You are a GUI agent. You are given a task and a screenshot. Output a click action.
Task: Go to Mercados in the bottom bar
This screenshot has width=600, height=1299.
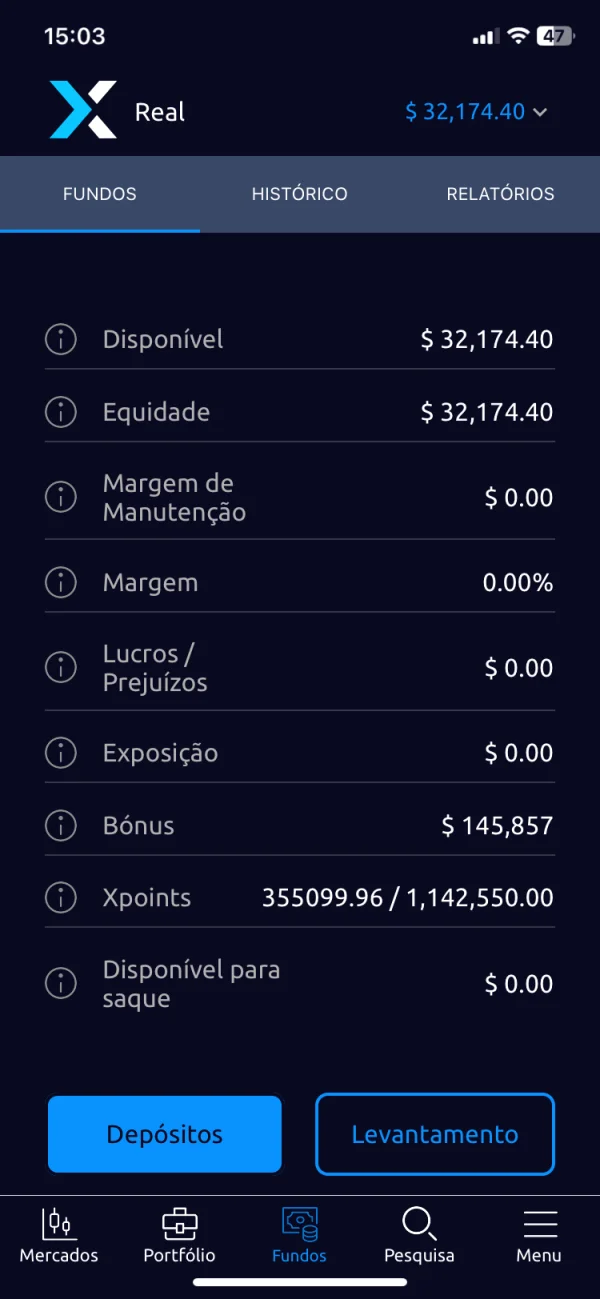tap(59, 1236)
